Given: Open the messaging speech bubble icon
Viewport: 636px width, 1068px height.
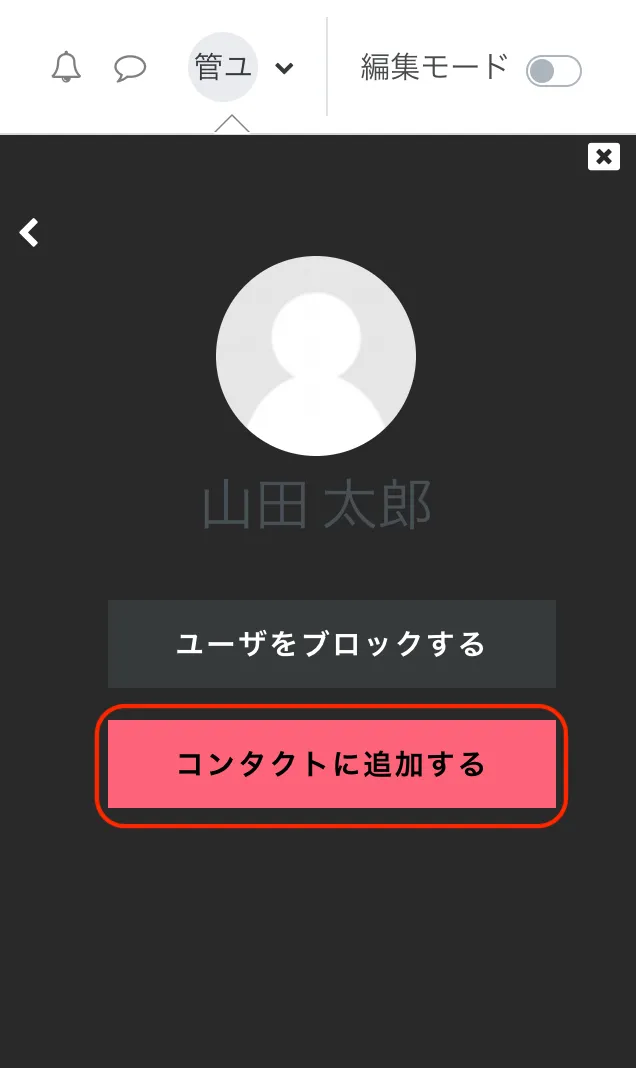Looking at the screenshot, I should click(x=130, y=68).
